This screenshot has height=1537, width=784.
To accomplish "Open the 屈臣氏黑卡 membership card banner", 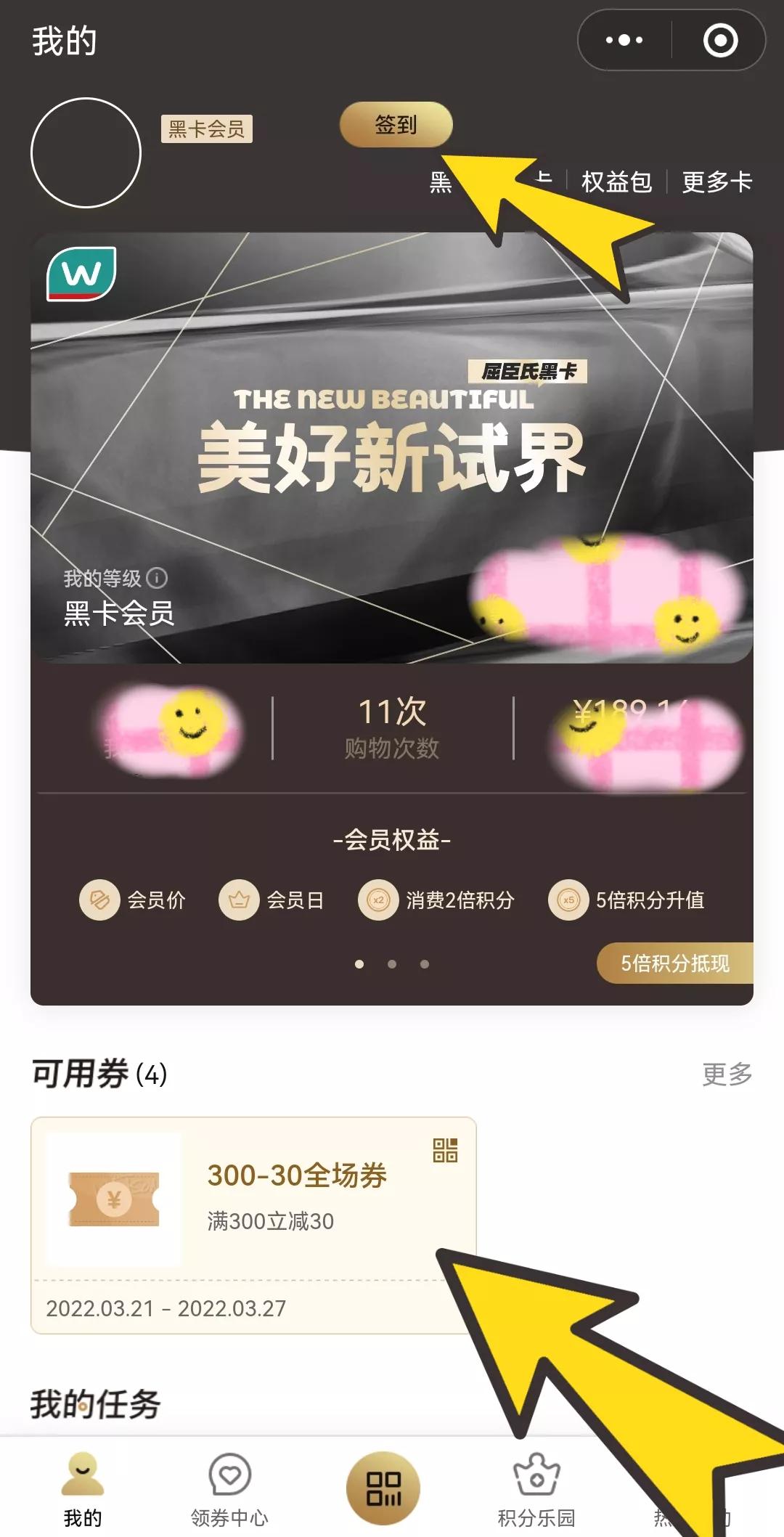I will pyautogui.click(x=392, y=436).
